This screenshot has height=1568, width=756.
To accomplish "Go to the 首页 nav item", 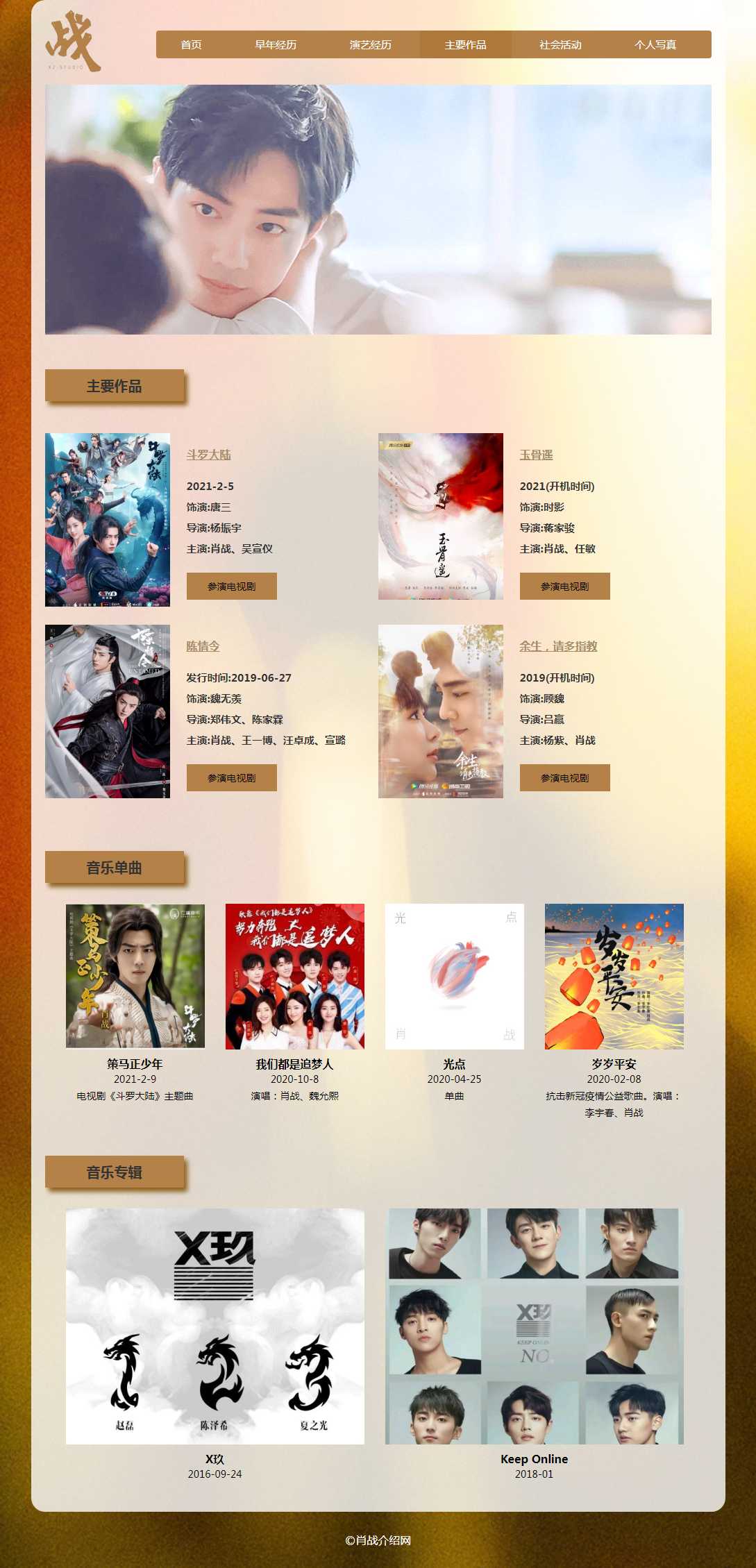I will click(191, 44).
